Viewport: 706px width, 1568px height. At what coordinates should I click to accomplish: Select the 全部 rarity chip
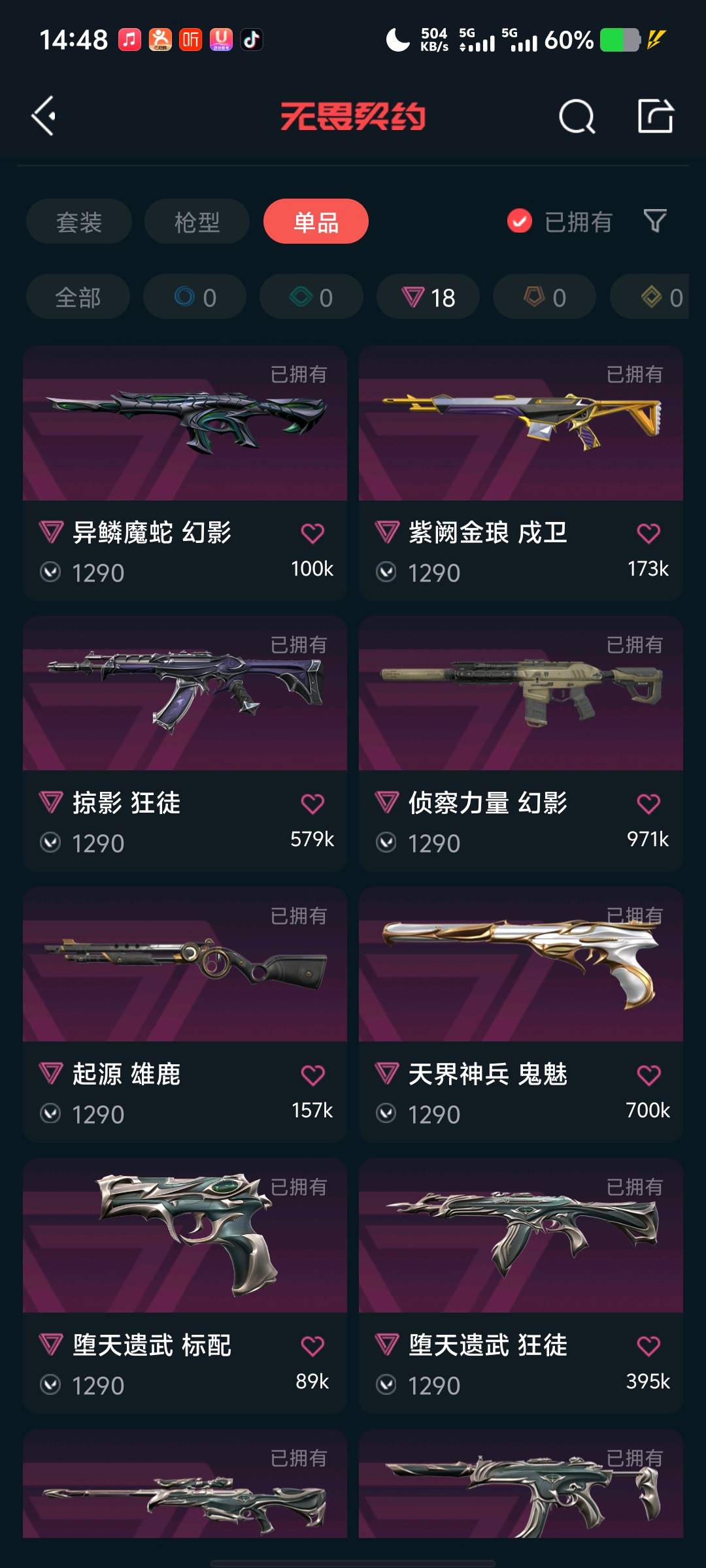click(78, 297)
